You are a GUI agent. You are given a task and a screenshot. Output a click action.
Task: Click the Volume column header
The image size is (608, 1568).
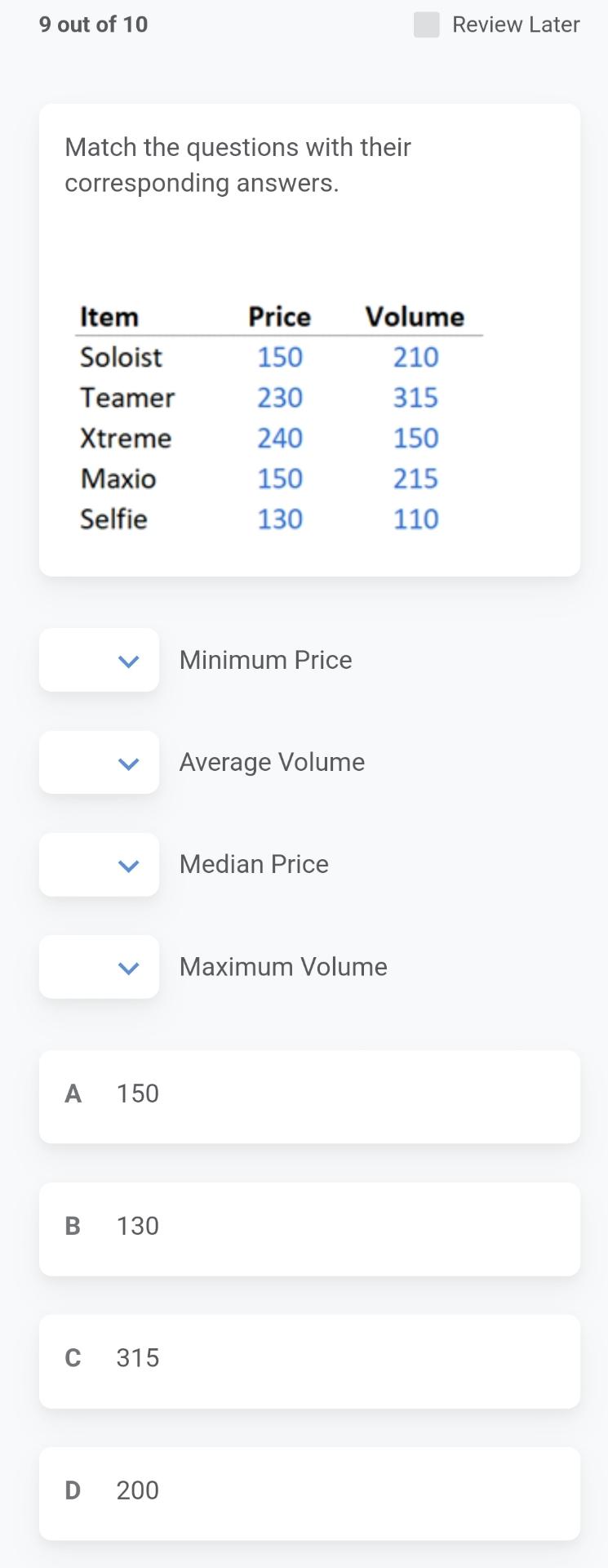(x=415, y=317)
